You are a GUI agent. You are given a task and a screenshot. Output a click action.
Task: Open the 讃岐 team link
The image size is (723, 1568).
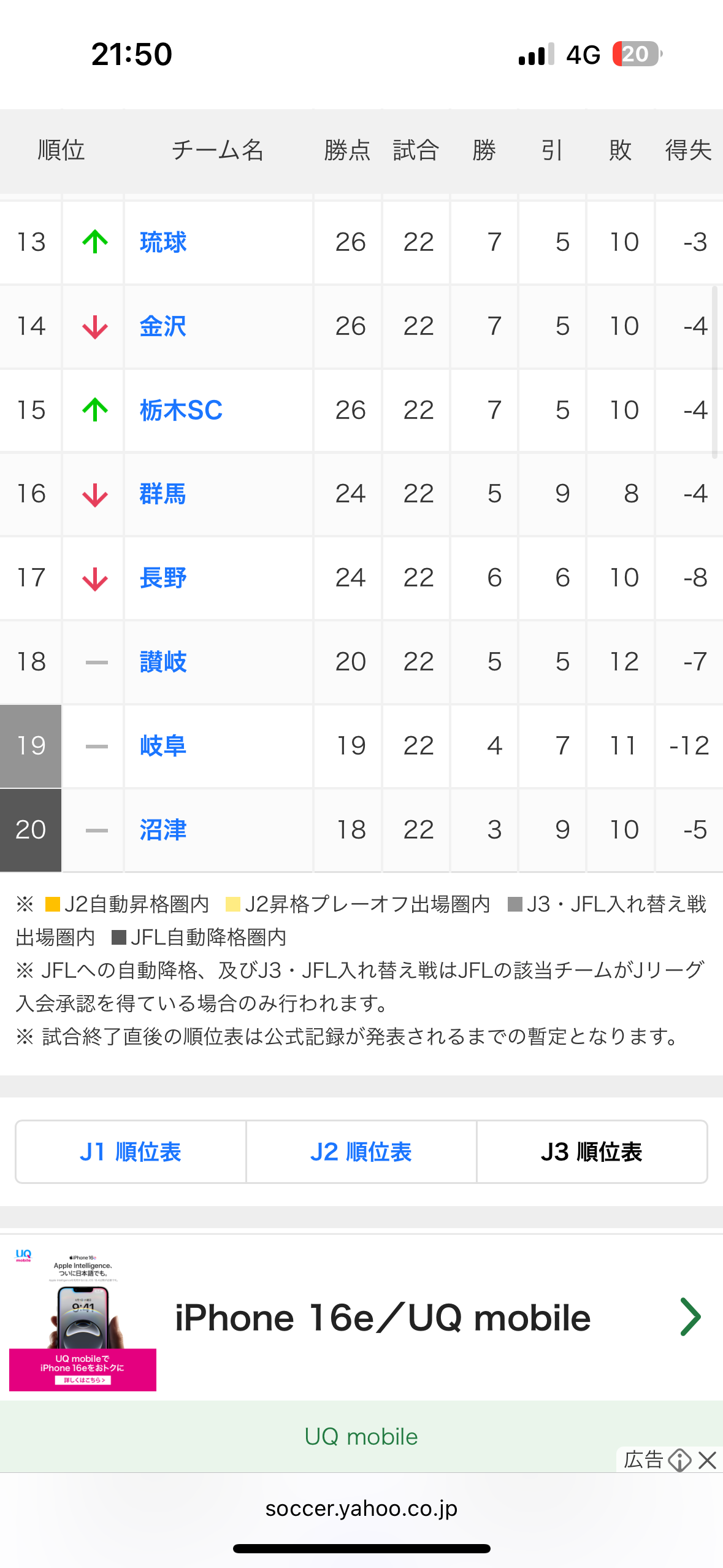click(163, 662)
